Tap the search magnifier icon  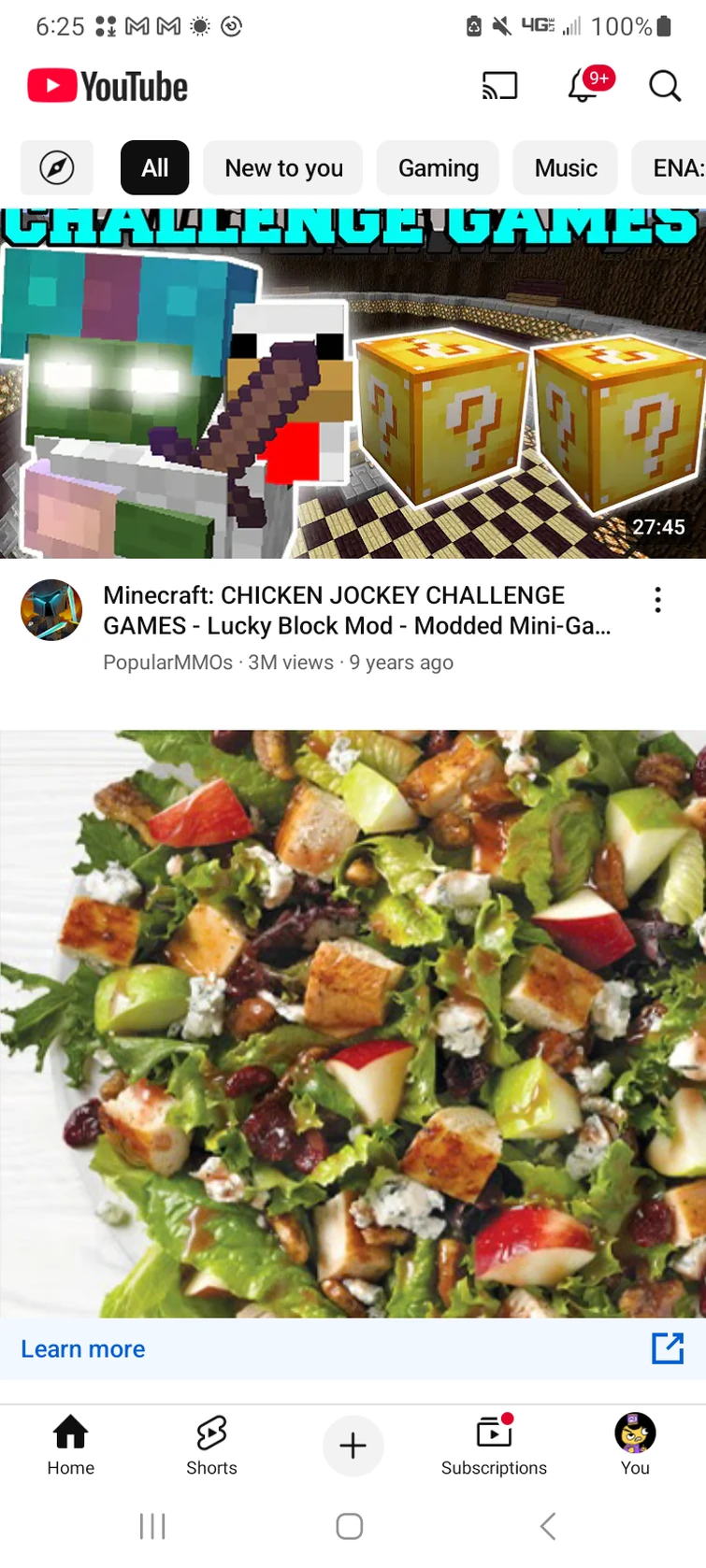point(665,86)
